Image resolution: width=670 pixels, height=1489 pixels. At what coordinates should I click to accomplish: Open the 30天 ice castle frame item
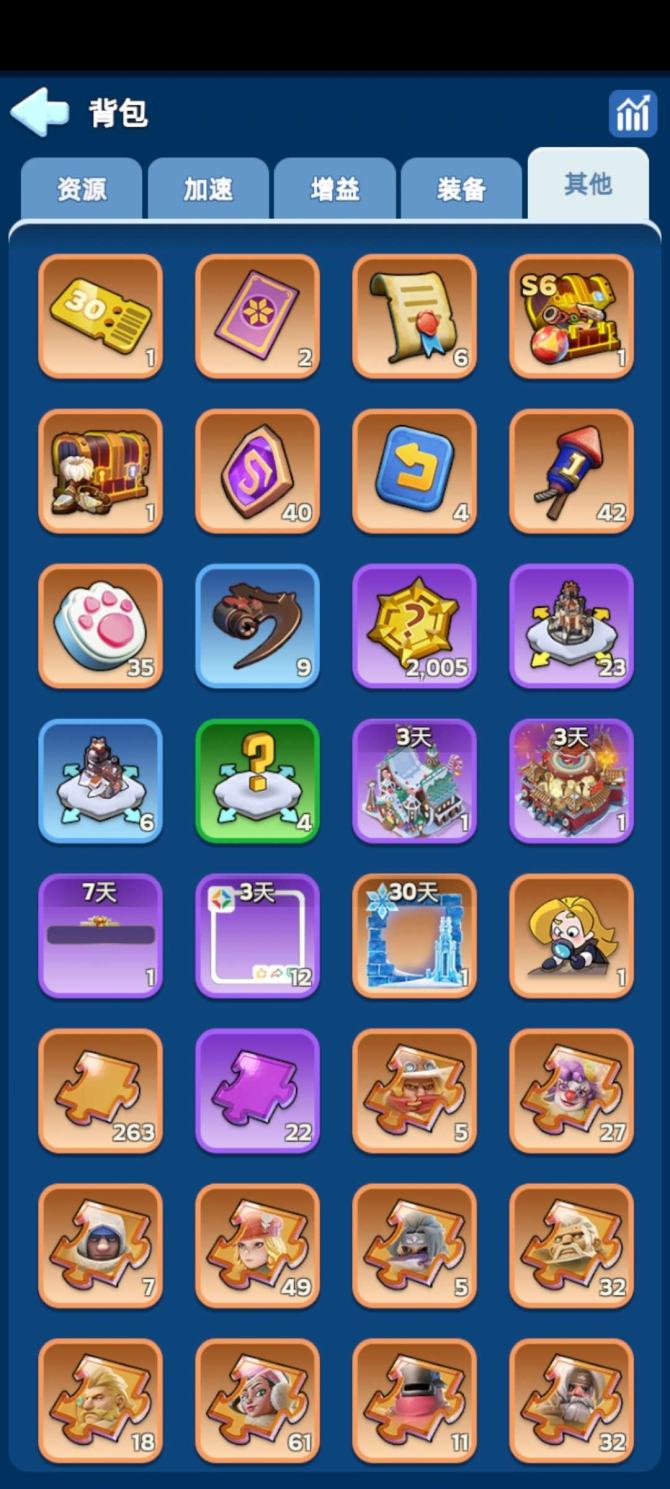coord(414,936)
